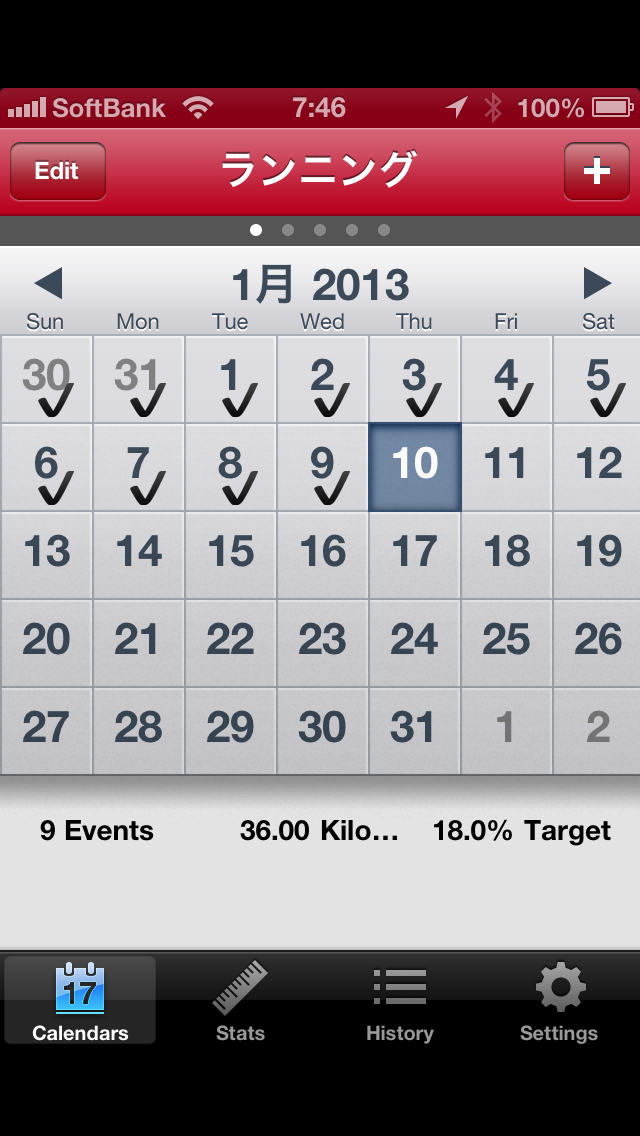
Task: Go to the previous month
Action: (x=48, y=284)
